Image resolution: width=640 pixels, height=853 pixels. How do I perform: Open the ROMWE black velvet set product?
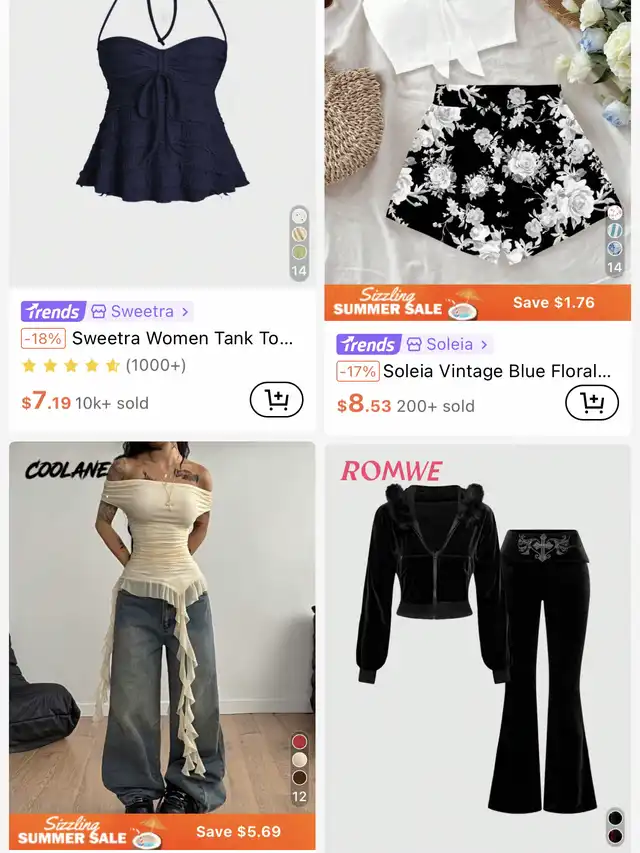[x=477, y=640]
